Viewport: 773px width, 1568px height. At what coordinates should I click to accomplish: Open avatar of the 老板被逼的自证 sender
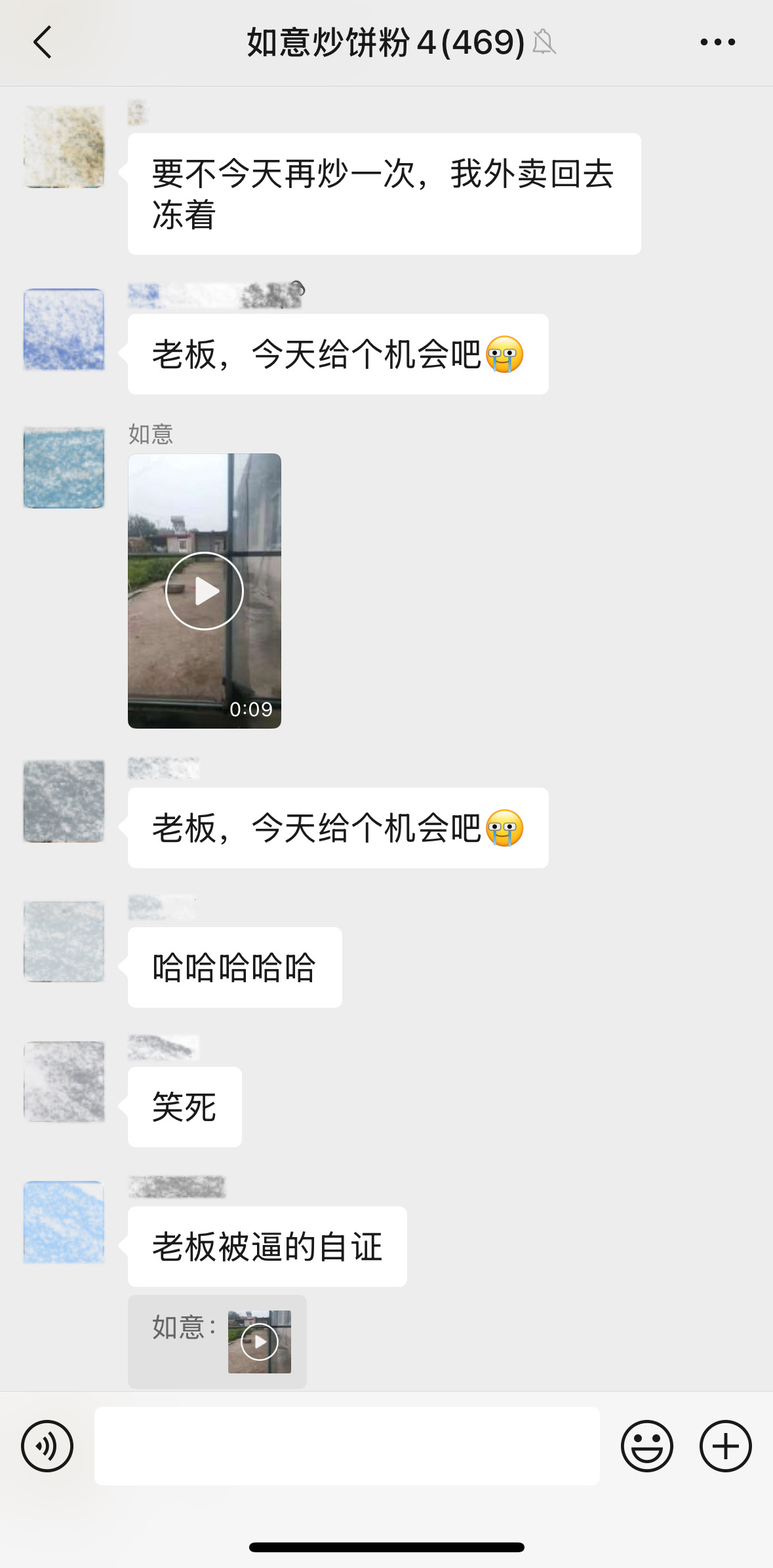[x=64, y=1222]
